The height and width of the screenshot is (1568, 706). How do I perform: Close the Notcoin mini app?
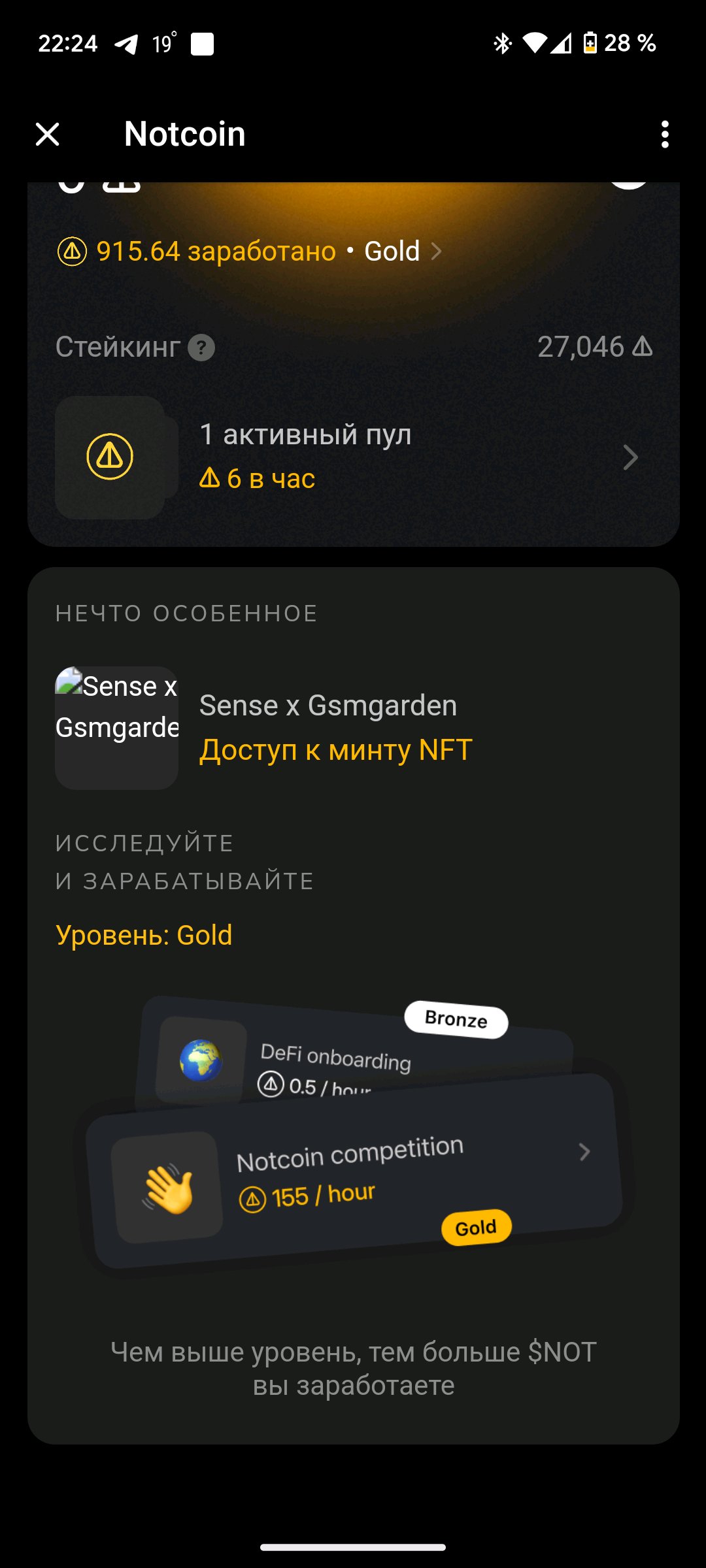pos(48,135)
